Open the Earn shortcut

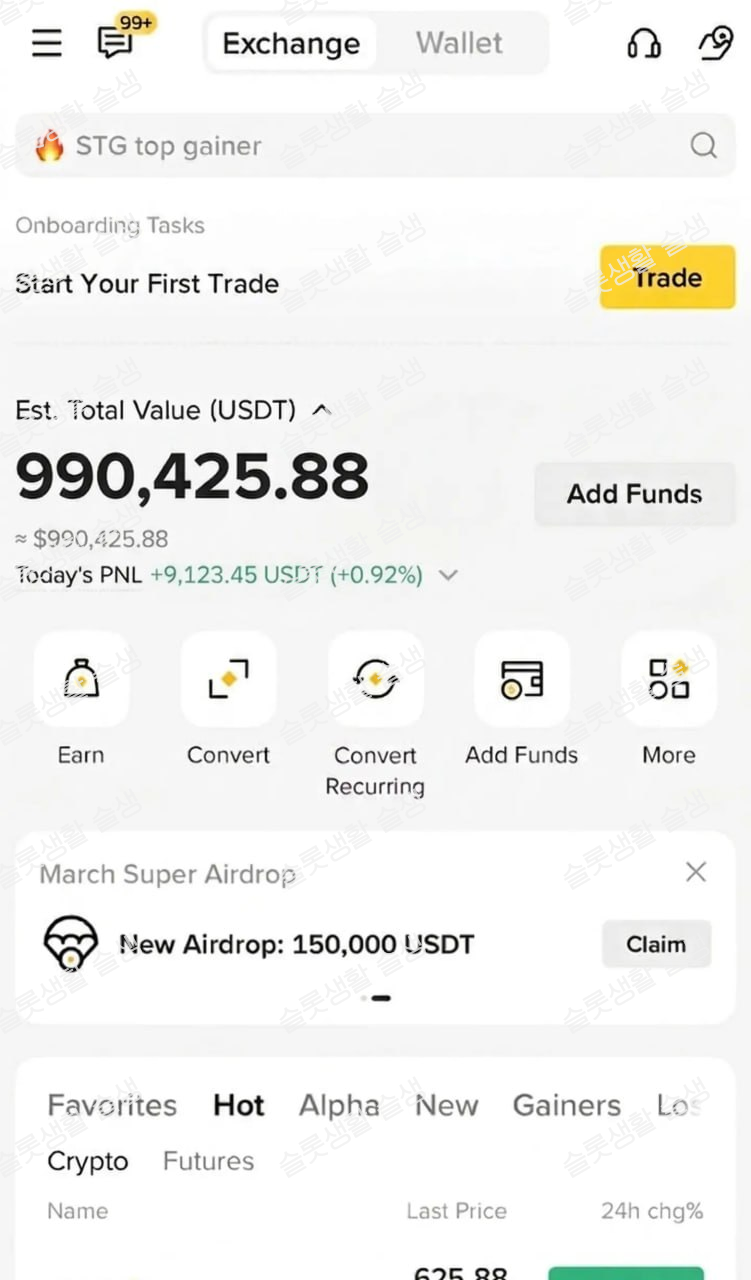pyautogui.click(x=81, y=680)
